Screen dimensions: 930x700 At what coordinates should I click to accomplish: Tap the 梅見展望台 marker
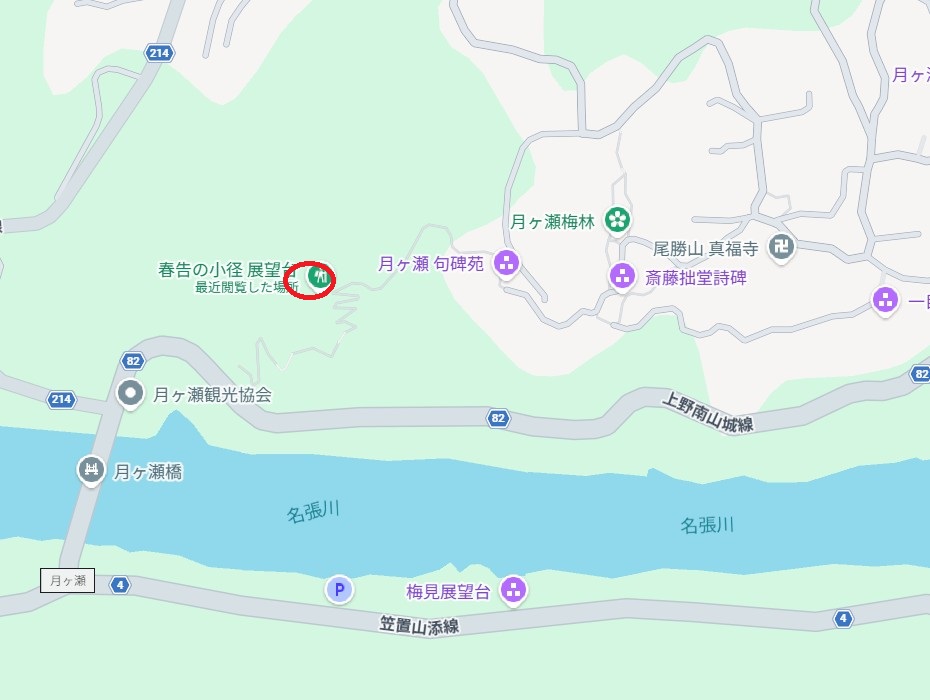pos(514,590)
